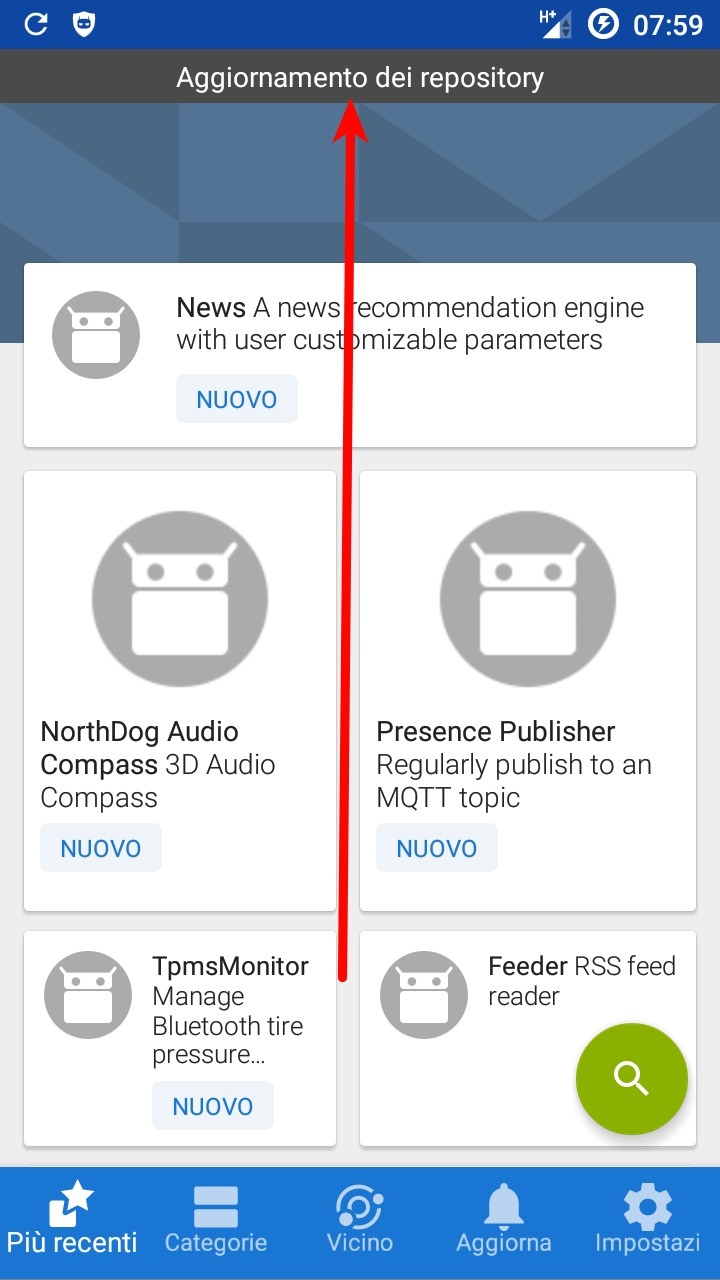Viewport: 720px width, 1280px height.
Task: Open the NorthDog Audio Compass card
Action: 180,691
